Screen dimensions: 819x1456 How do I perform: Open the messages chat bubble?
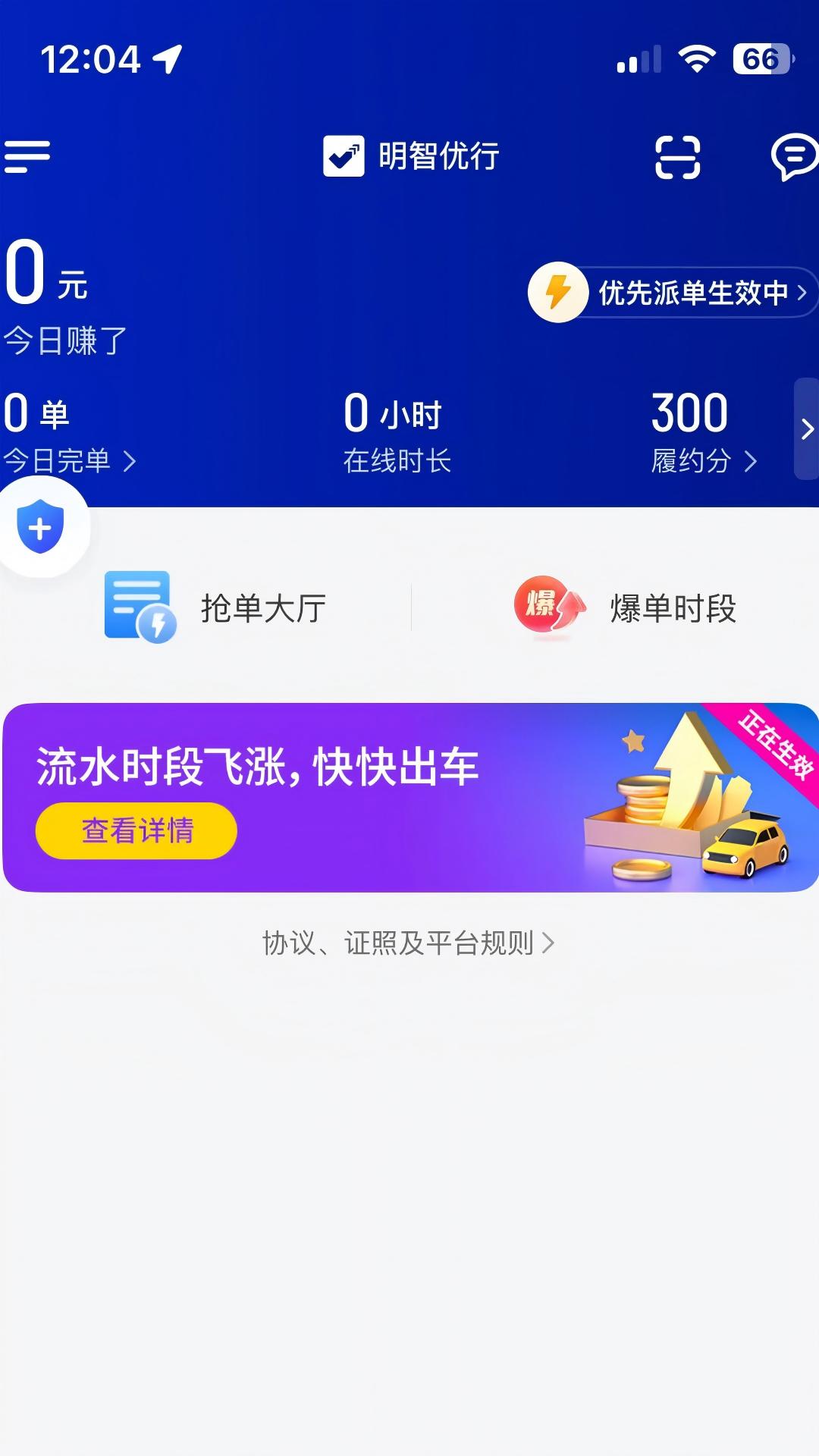tap(793, 157)
